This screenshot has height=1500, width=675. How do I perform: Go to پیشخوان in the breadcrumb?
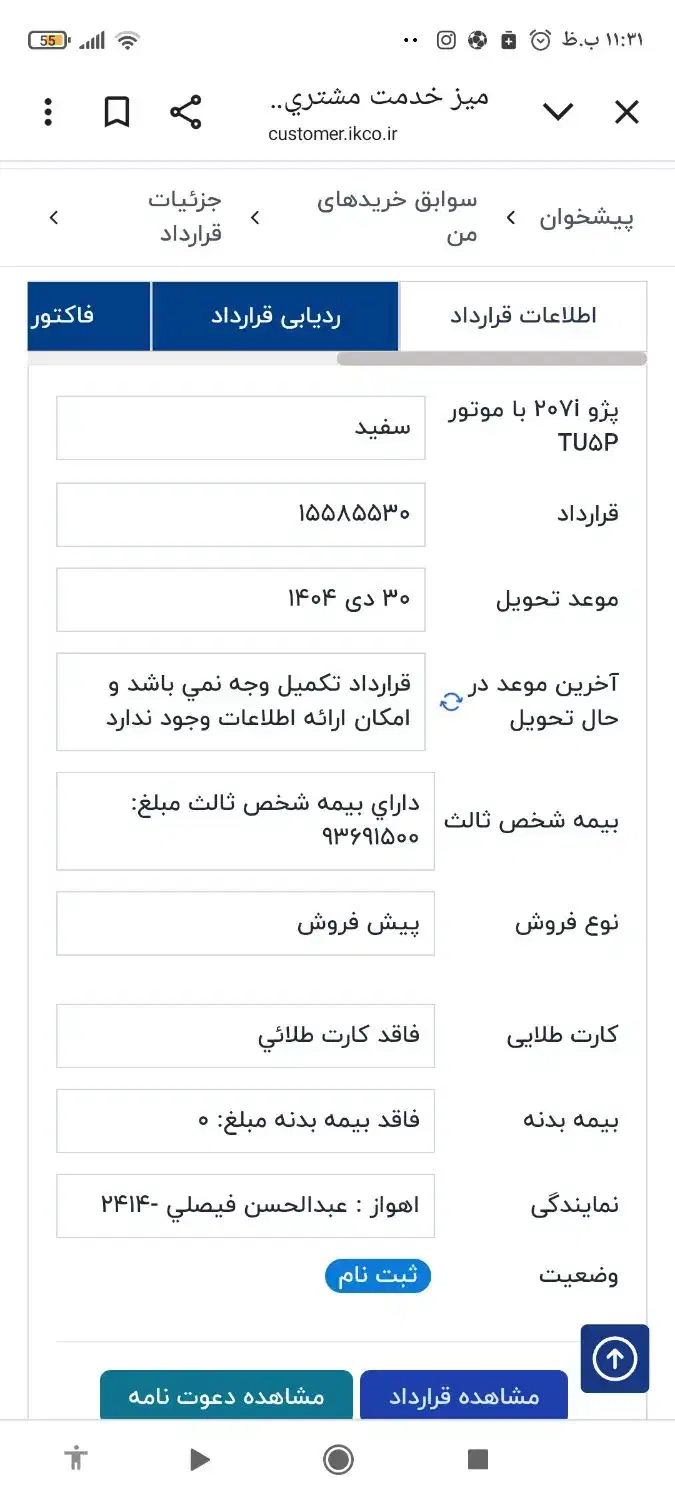(x=586, y=218)
